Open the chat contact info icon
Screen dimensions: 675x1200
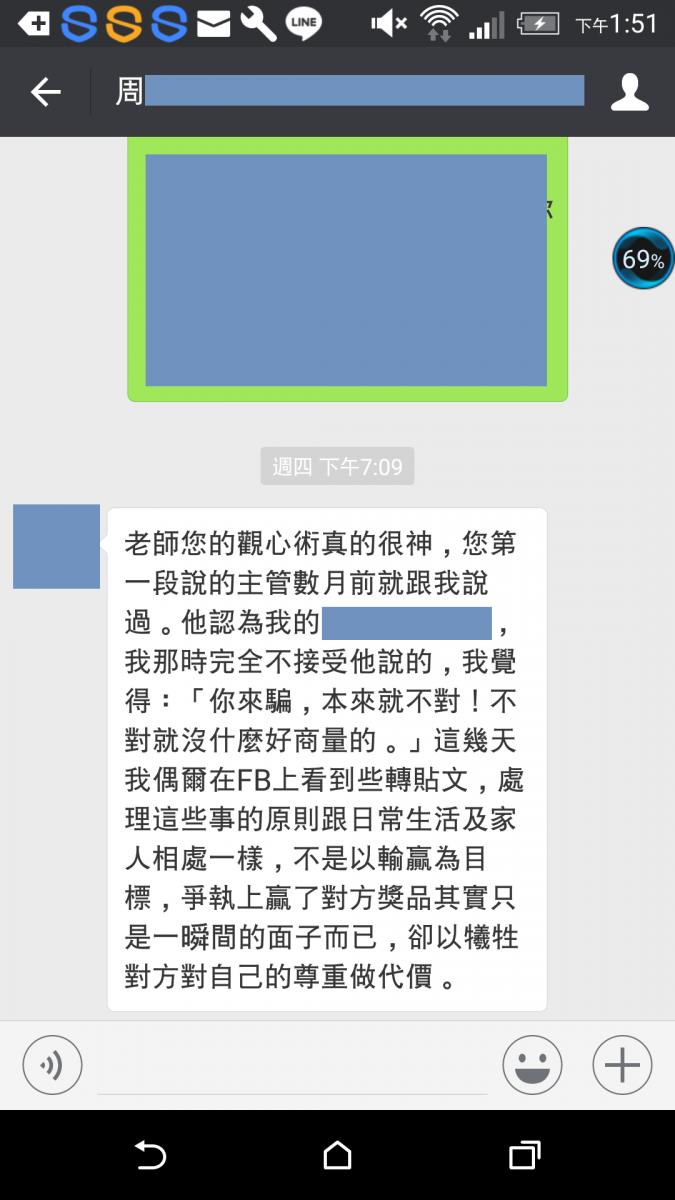[x=630, y=92]
